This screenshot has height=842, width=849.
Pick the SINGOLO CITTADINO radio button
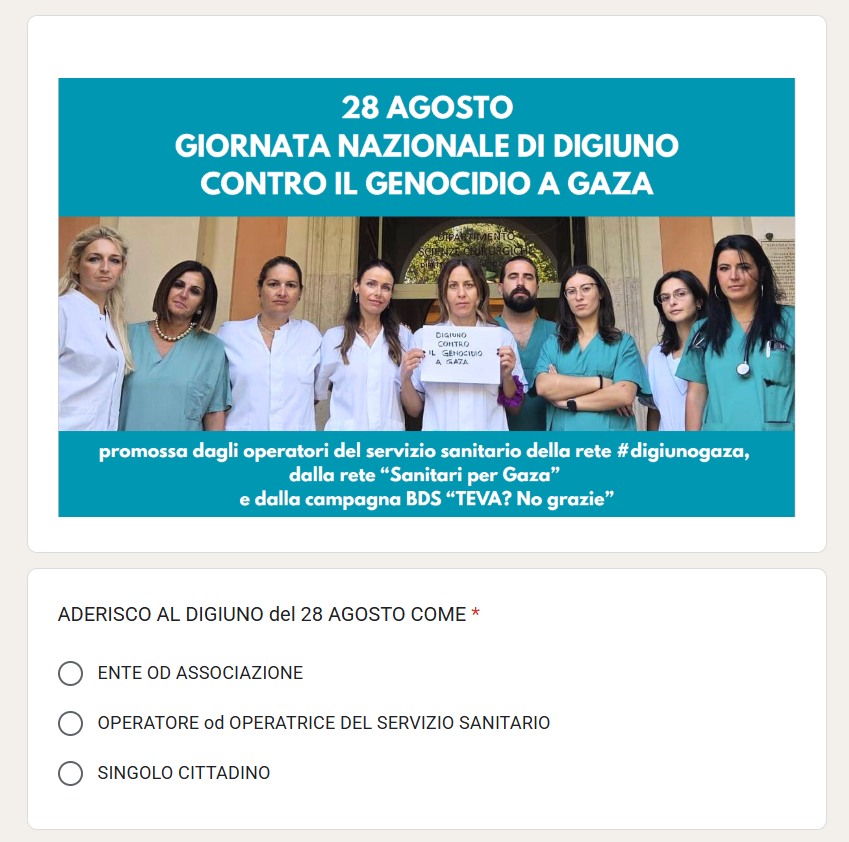click(70, 773)
